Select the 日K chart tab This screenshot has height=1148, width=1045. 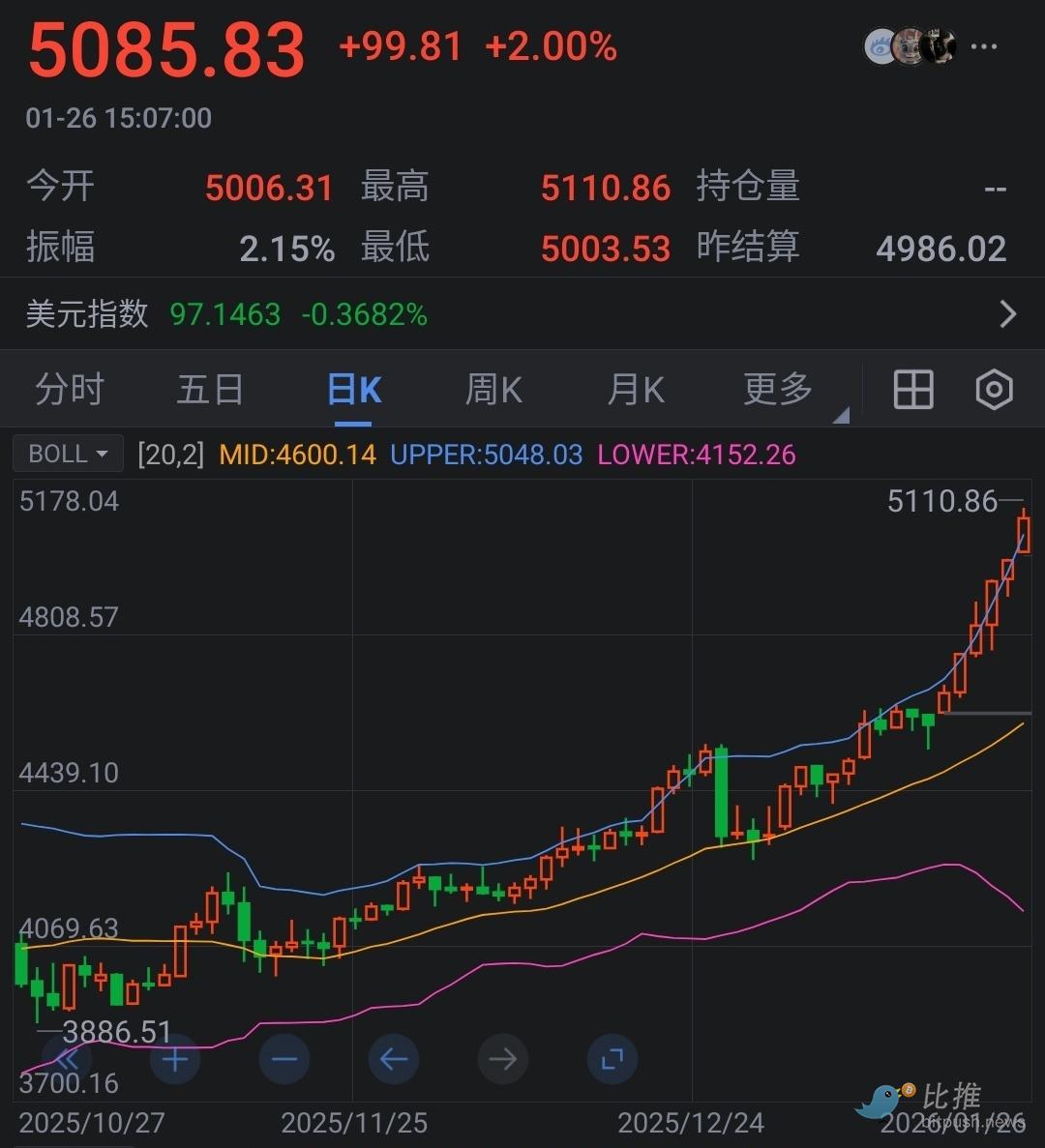(353, 390)
